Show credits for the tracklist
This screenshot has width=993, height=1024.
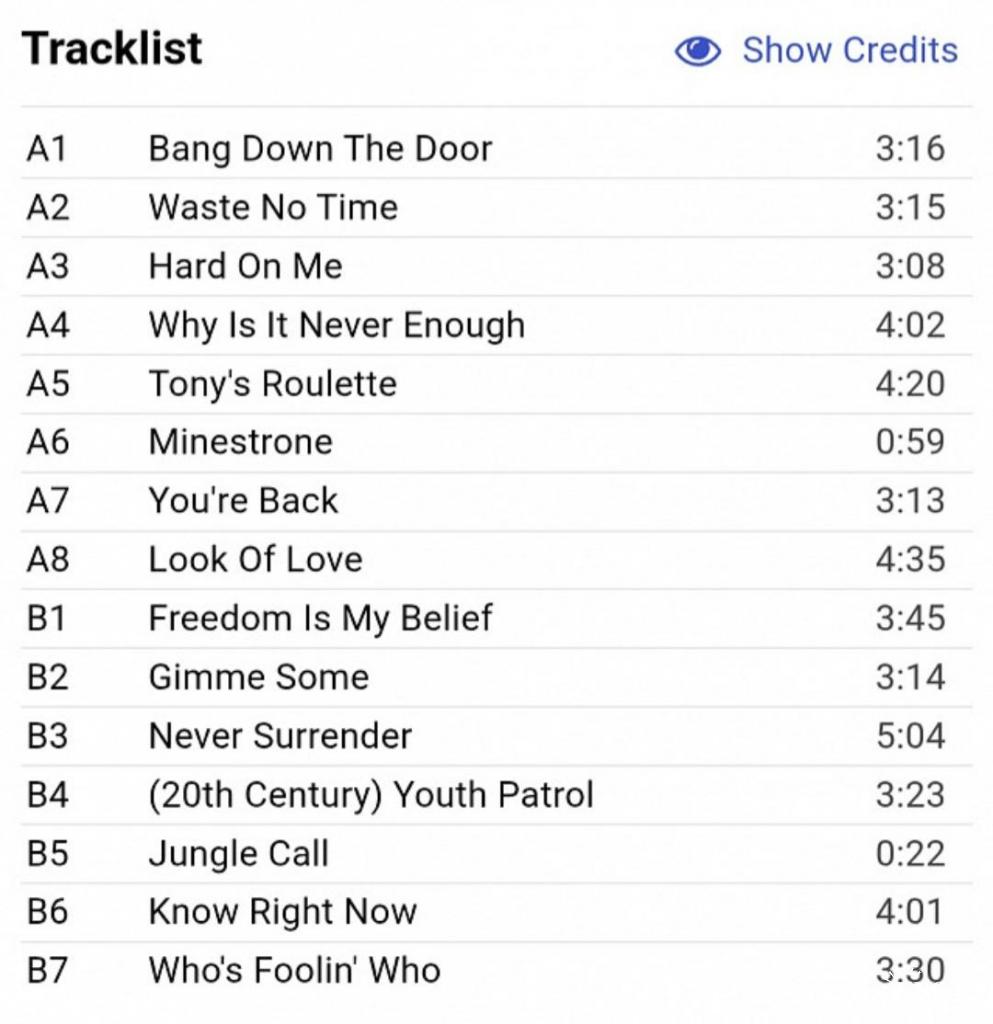pos(816,50)
